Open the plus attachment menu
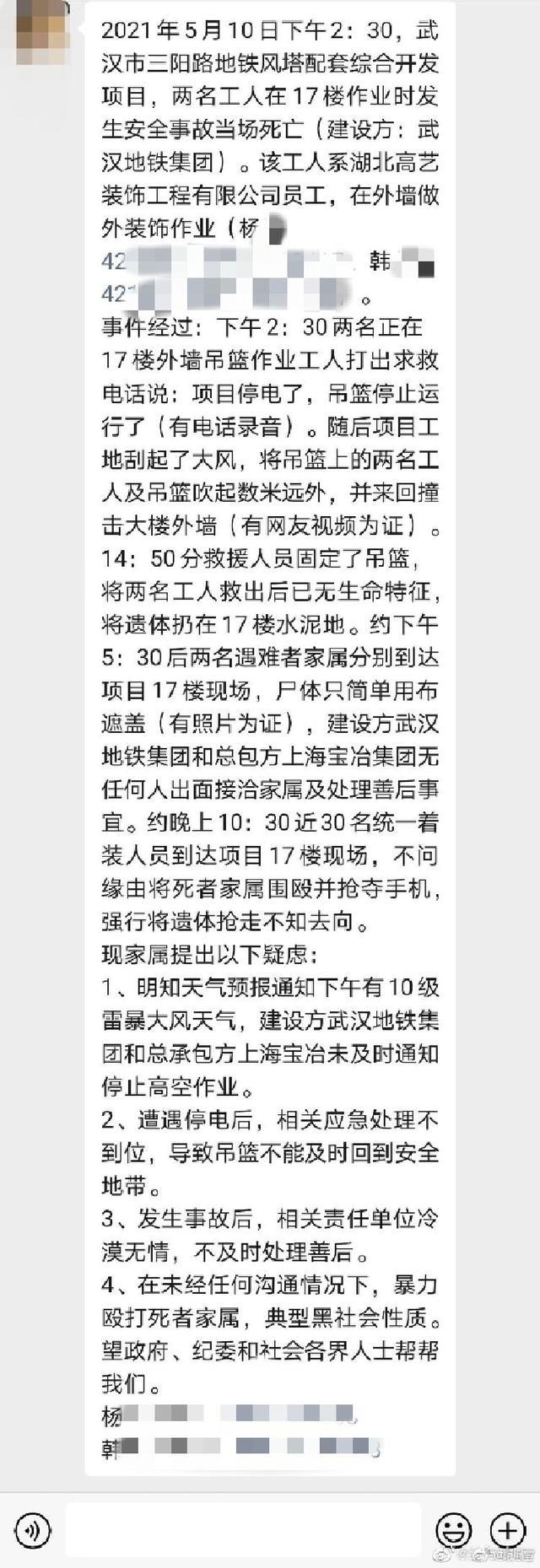The image size is (540, 1568). (x=507, y=1528)
